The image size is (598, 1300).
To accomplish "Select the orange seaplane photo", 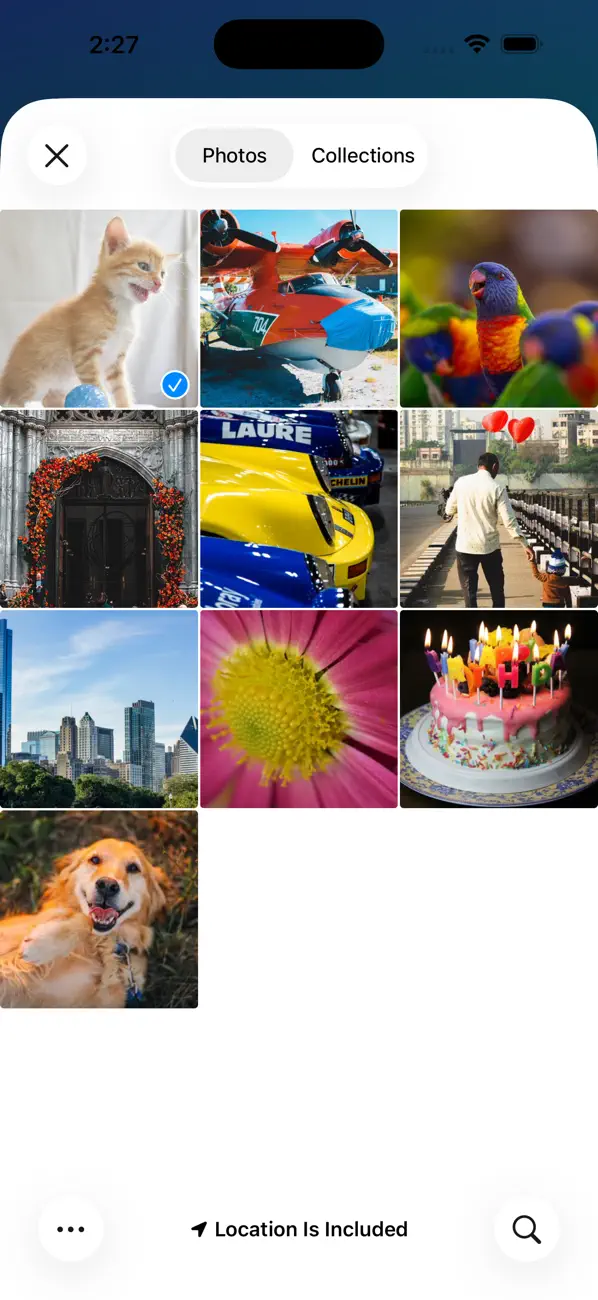I will click(299, 308).
